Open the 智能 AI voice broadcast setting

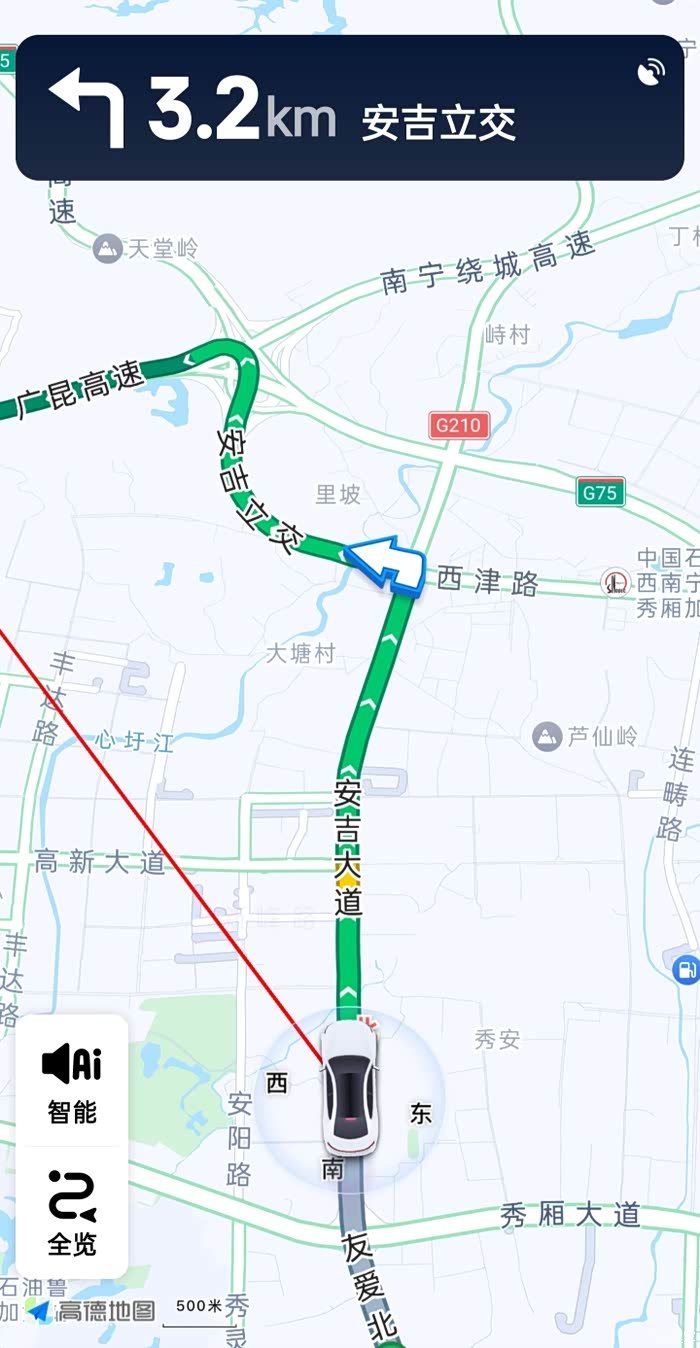pyautogui.click(x=72, y=1082)
